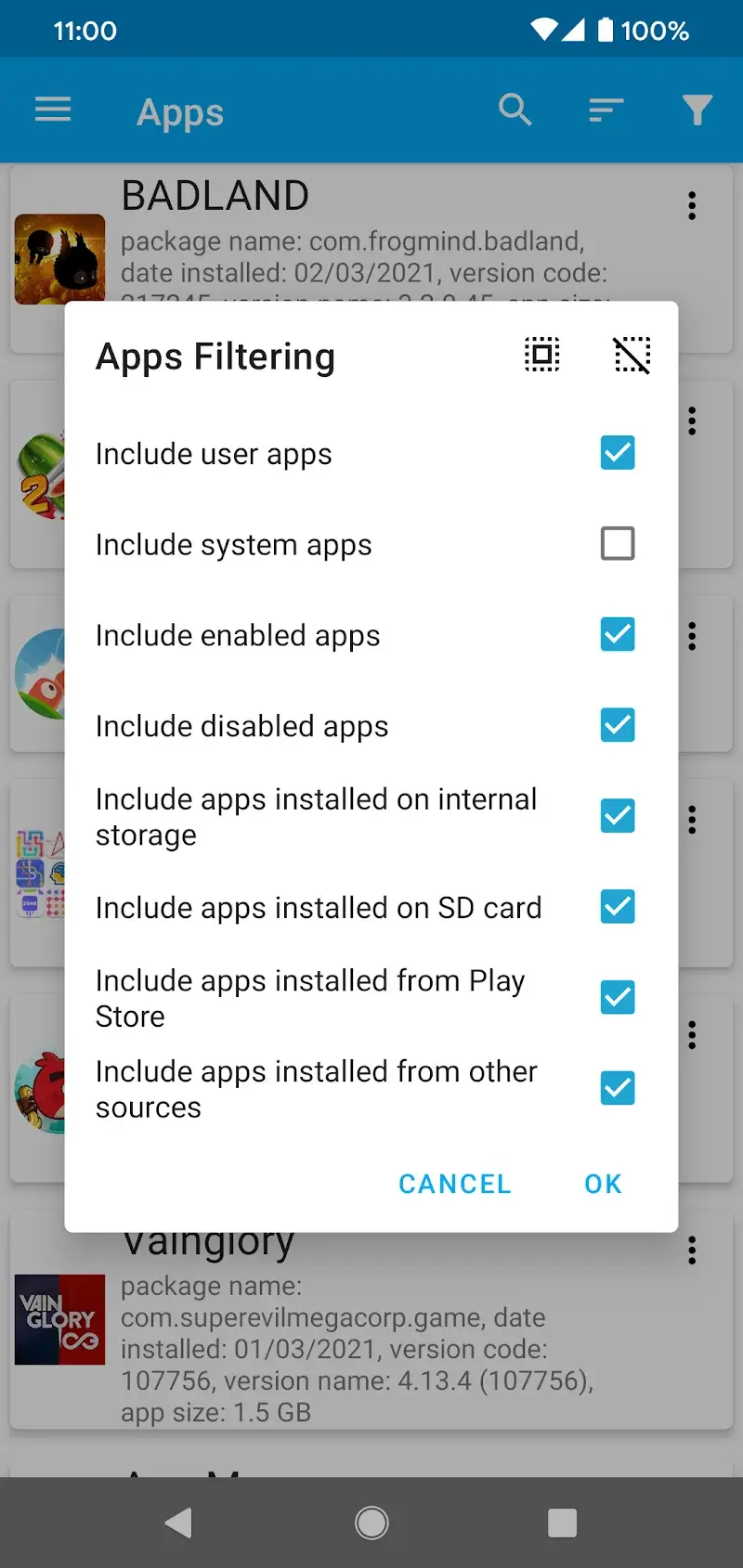The height and width of the screenshot is (1568, 743).
Task: Open the overflow menu for BADLAND
Action: 692,205
